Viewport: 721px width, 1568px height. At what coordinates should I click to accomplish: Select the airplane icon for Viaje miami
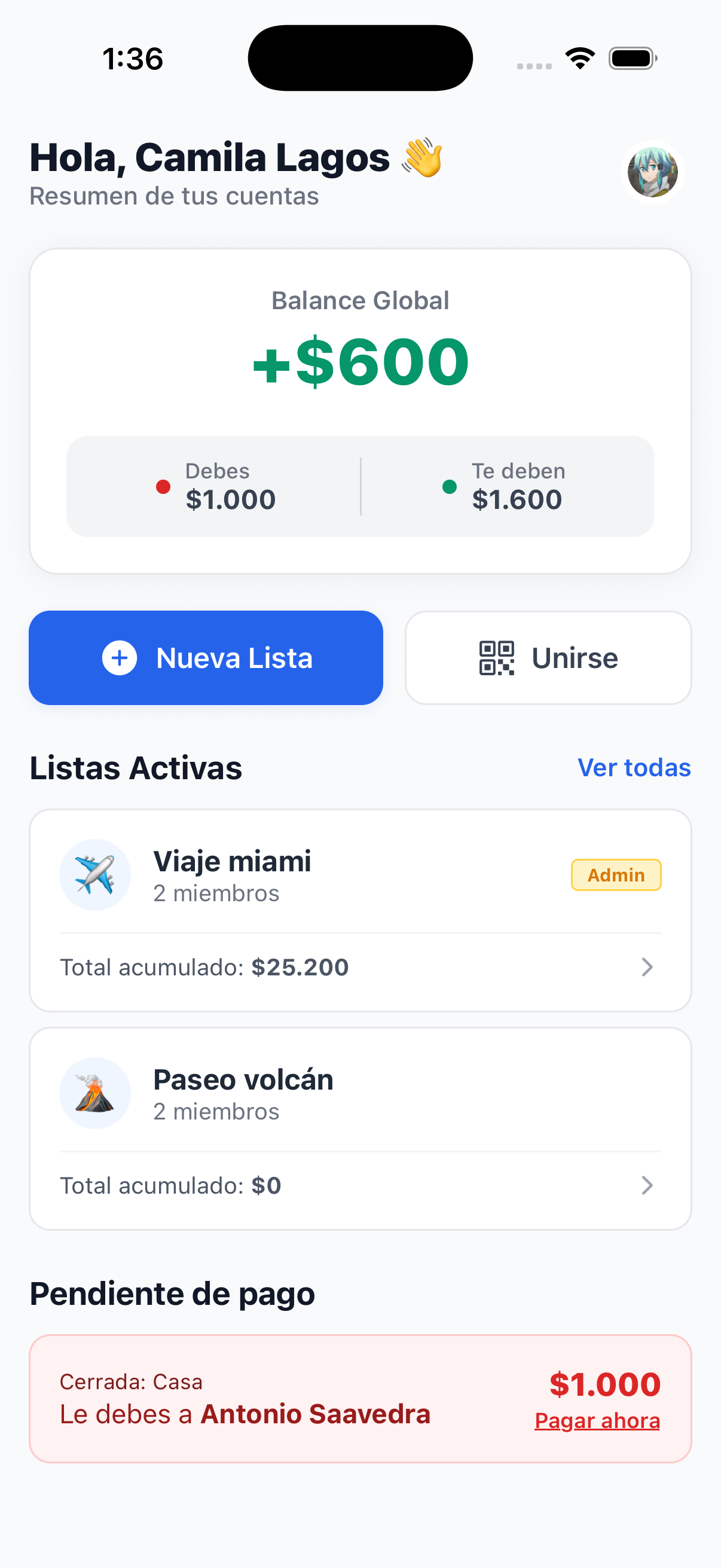pos(96,875)
